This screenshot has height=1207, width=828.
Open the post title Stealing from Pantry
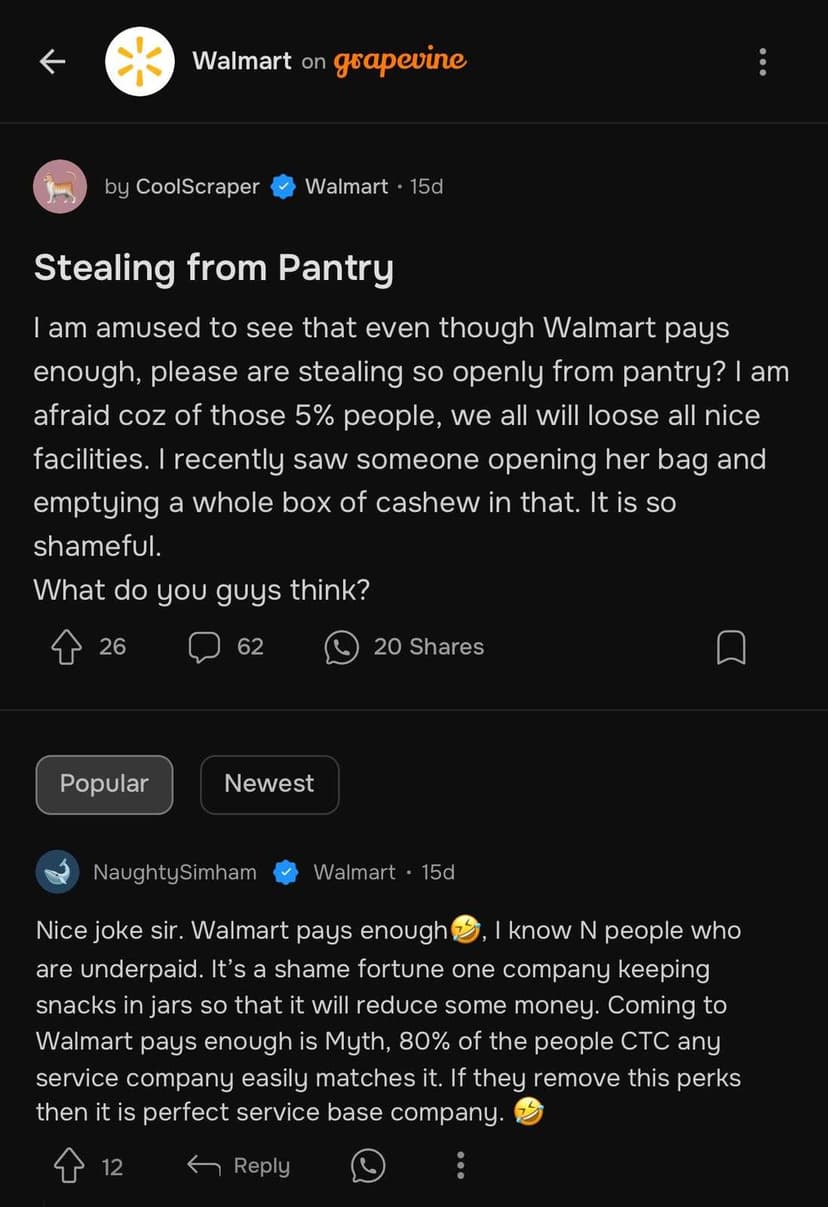pyautogui.click(x=213, y=268)
